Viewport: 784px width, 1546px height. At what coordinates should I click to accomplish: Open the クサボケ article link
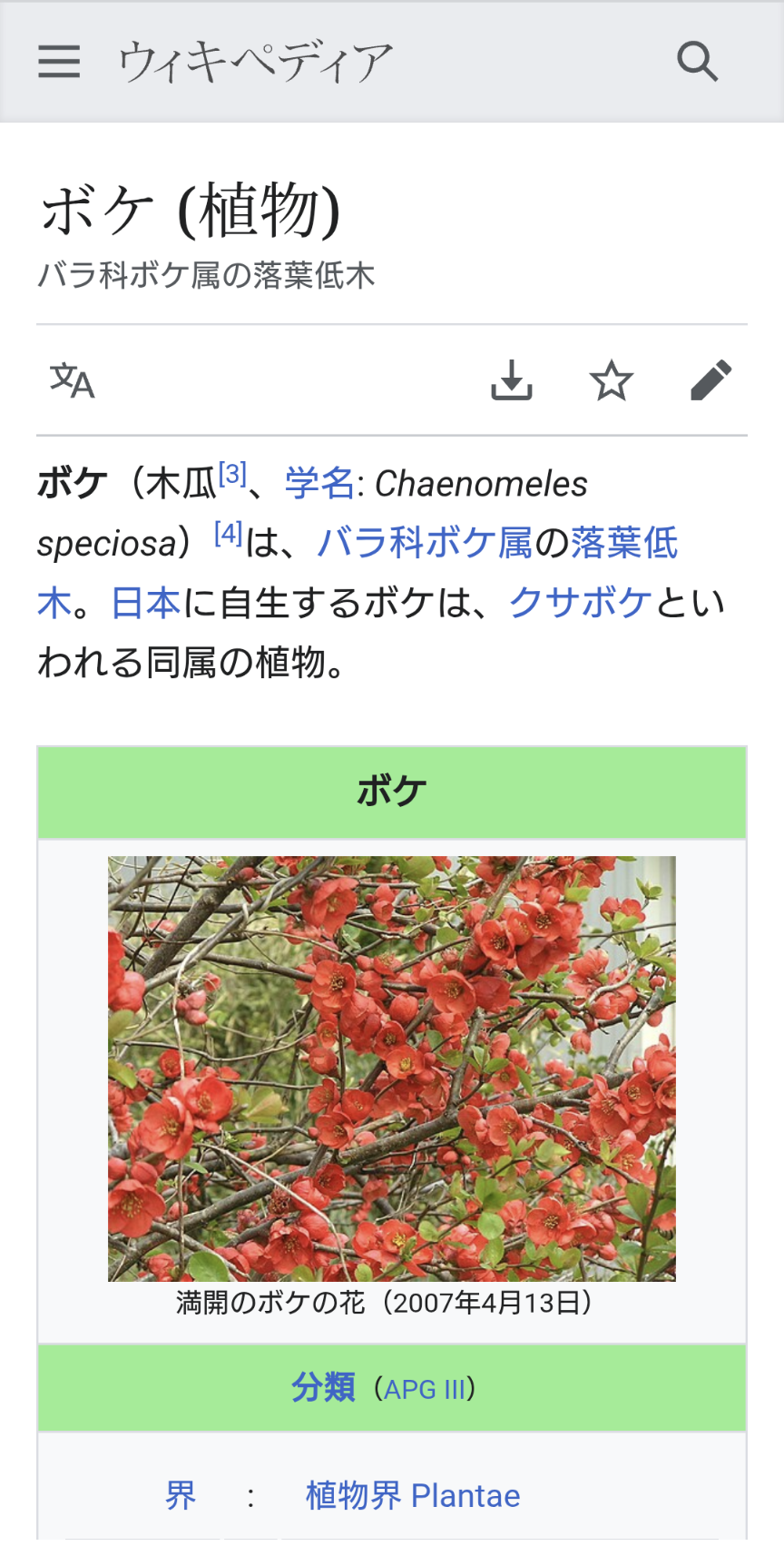[580, 604]
